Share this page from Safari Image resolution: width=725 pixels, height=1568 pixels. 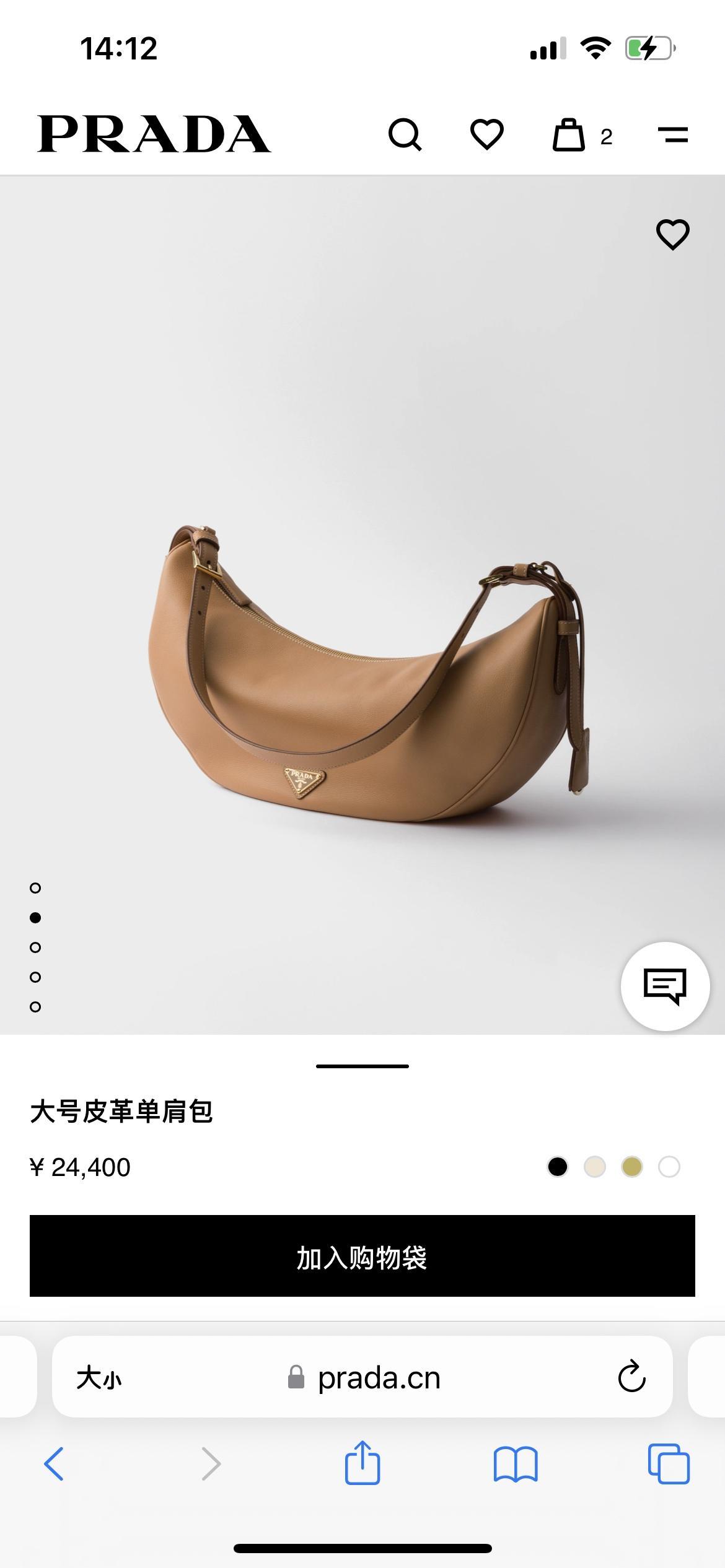(362, 1463)
